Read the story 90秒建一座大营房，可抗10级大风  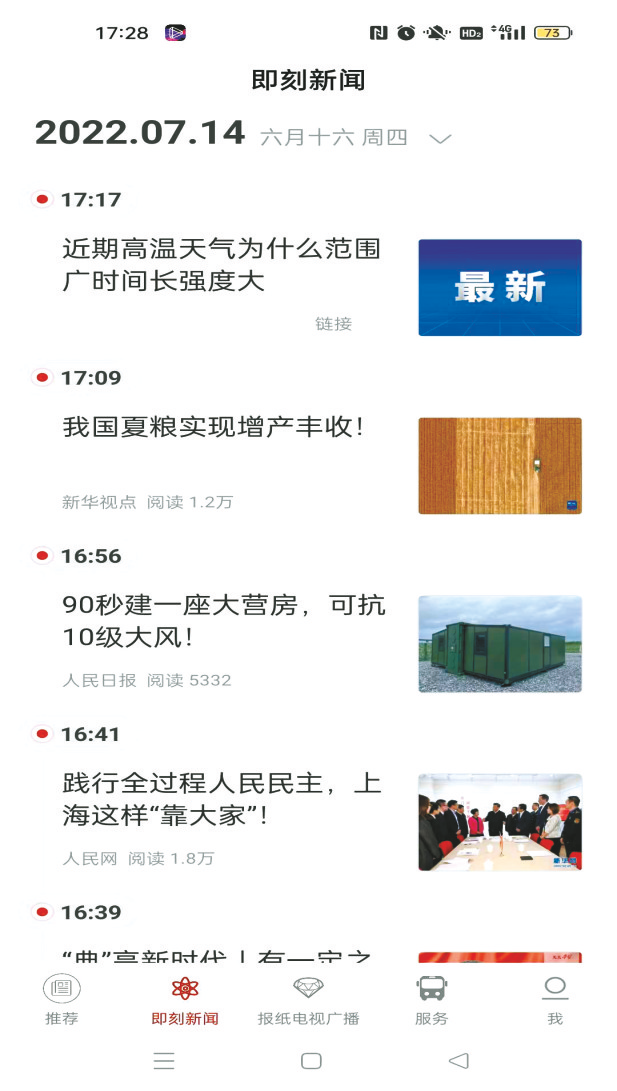[x=223, y=621]
